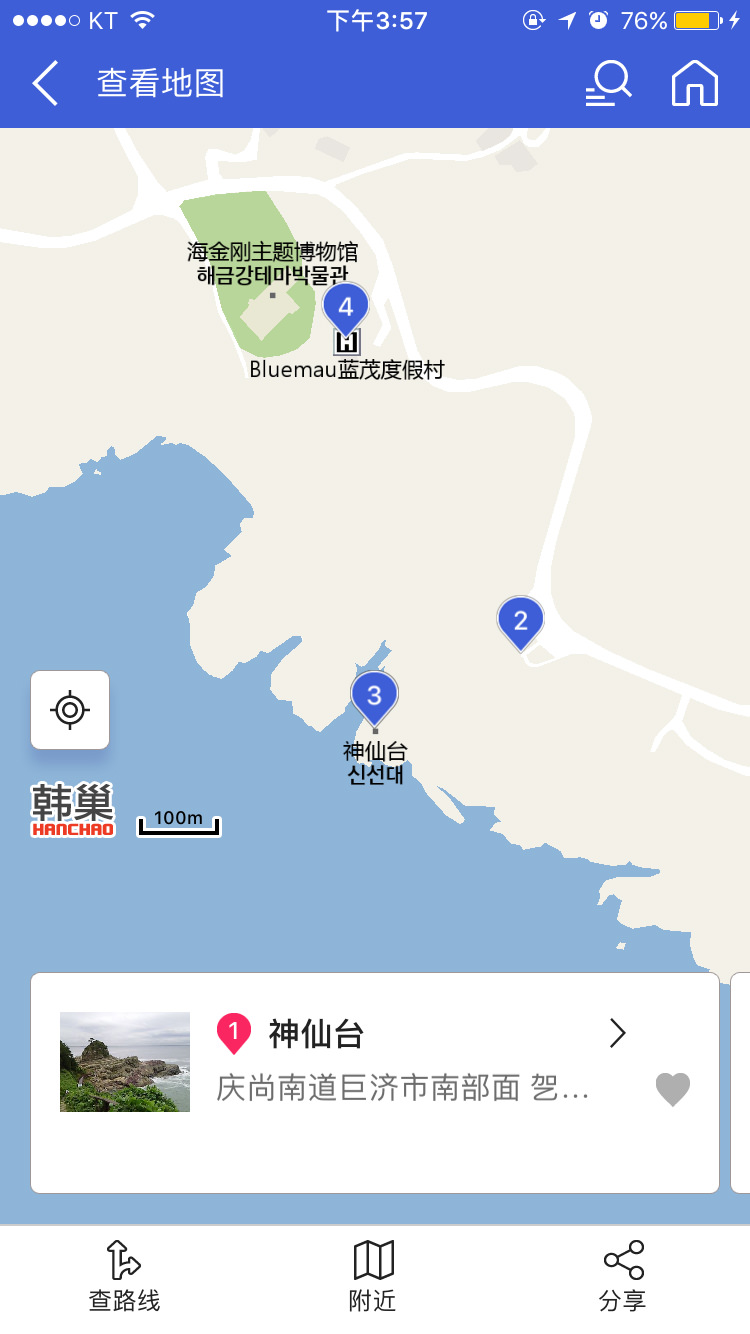Tap map pin number 3

(x=374, y=695)
